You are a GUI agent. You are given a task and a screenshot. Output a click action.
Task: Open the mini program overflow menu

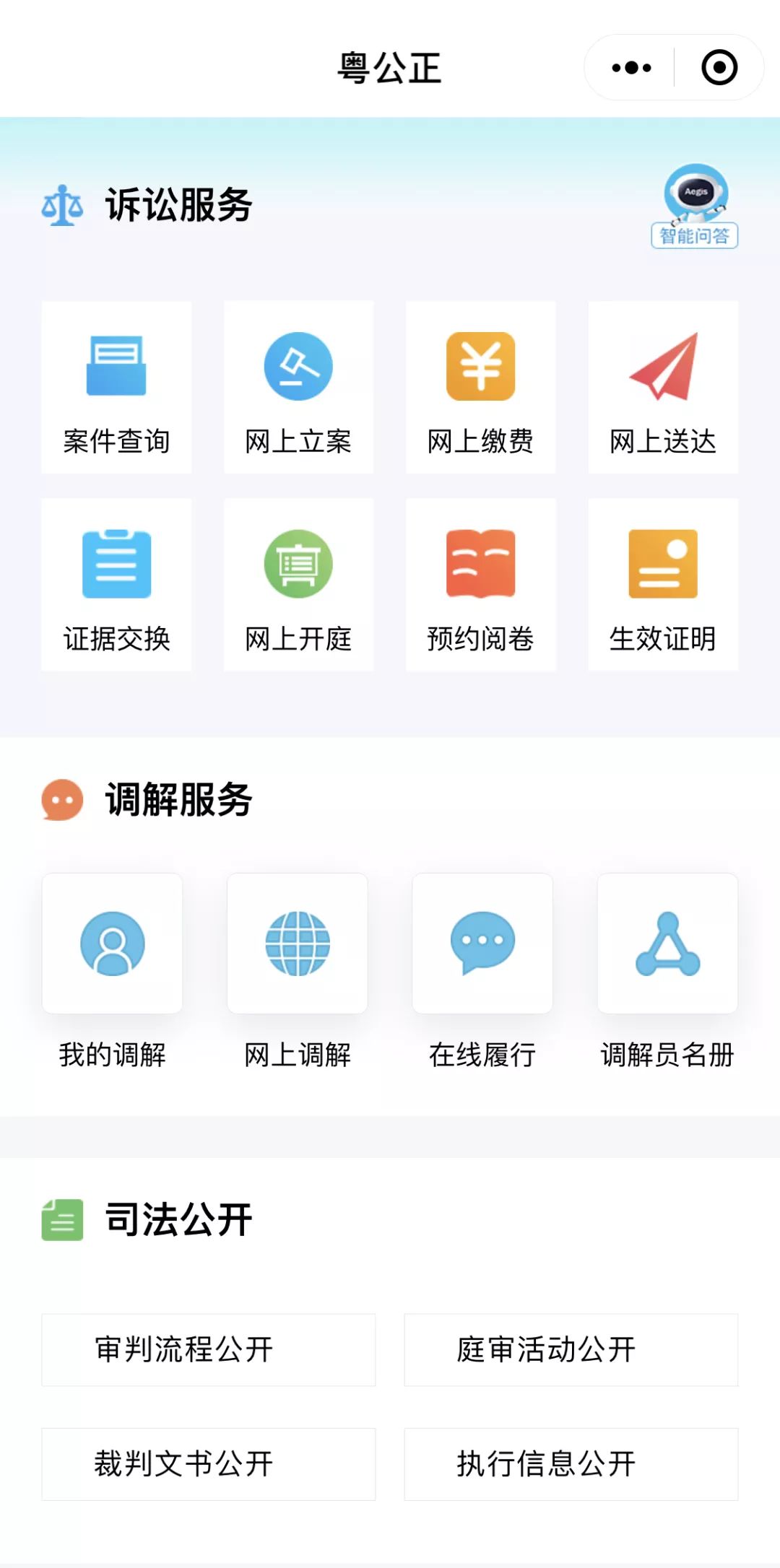[x=631, y=68]
